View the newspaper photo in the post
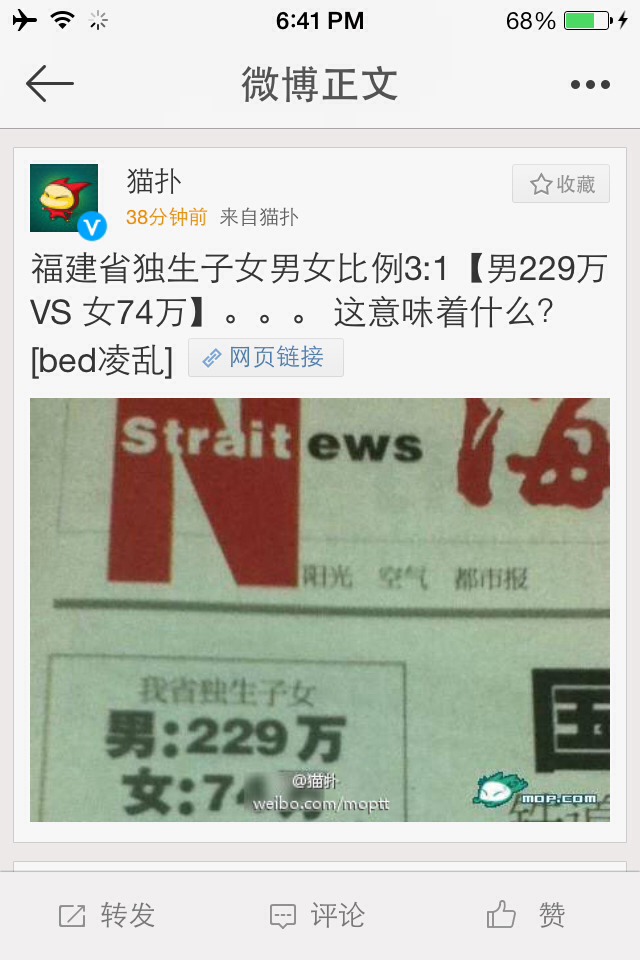Screen dimensions: 640x960 tap(319, 609)
